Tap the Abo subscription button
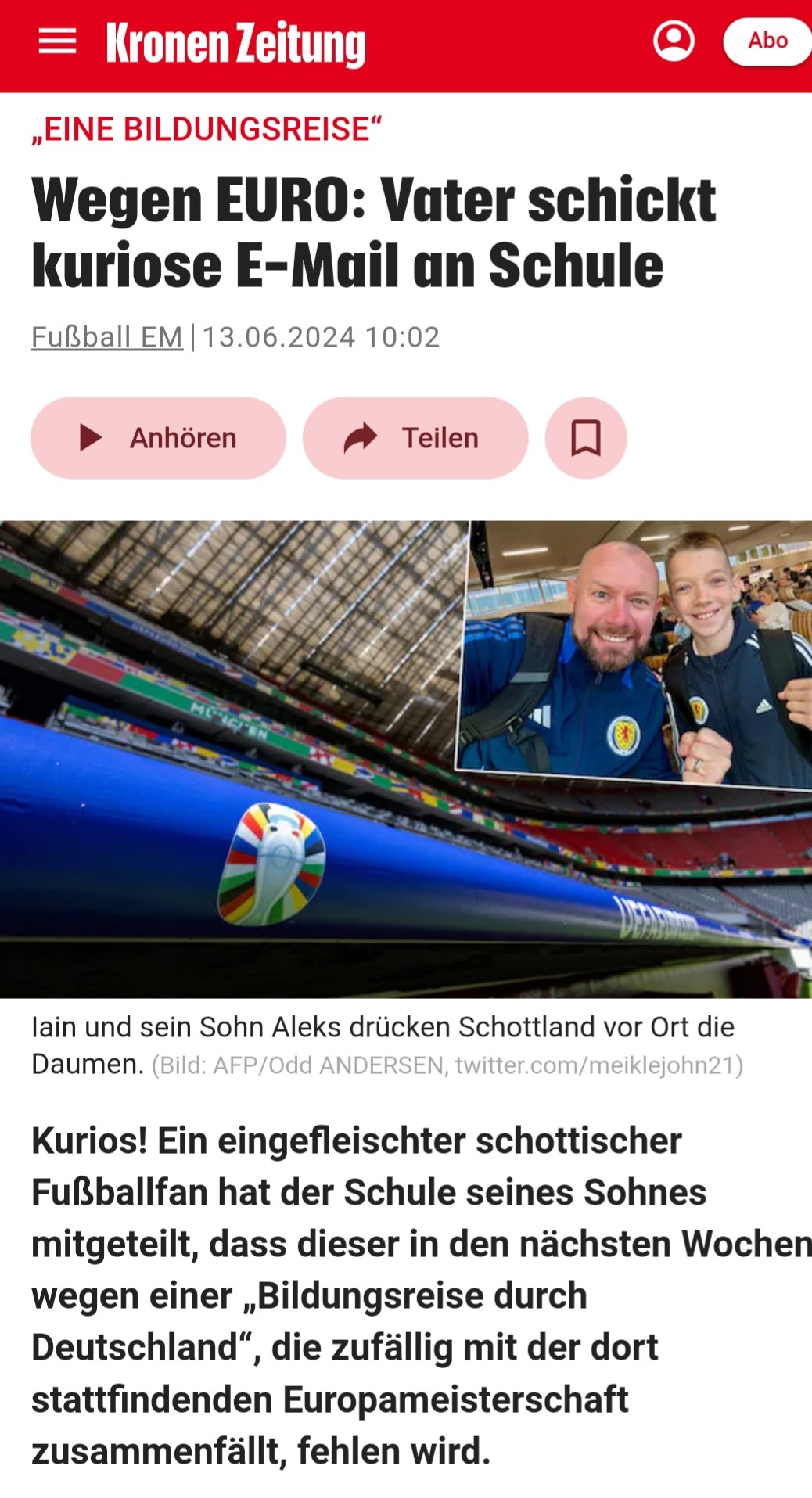 pyautogui.click(x=767, y=41)
